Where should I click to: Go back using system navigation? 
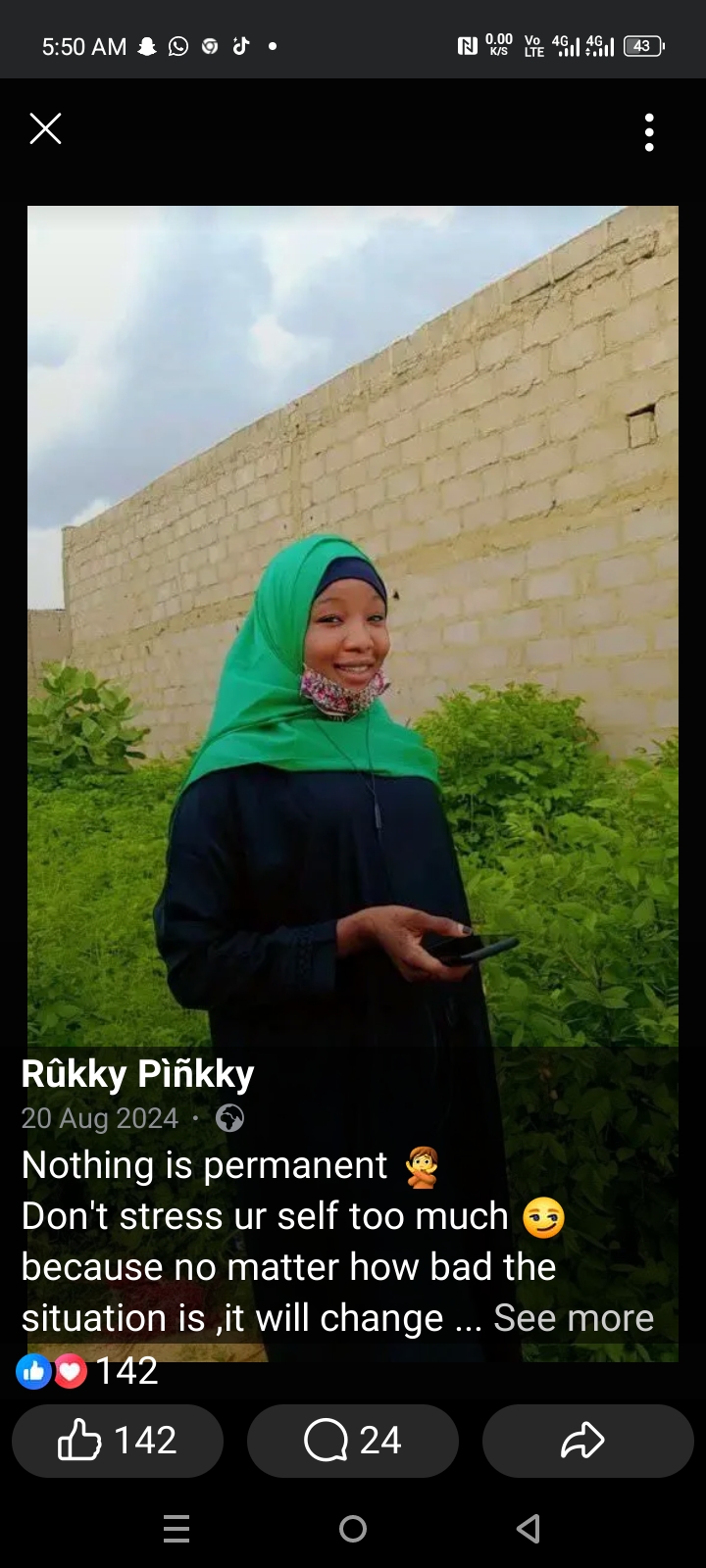point(529,1529)
